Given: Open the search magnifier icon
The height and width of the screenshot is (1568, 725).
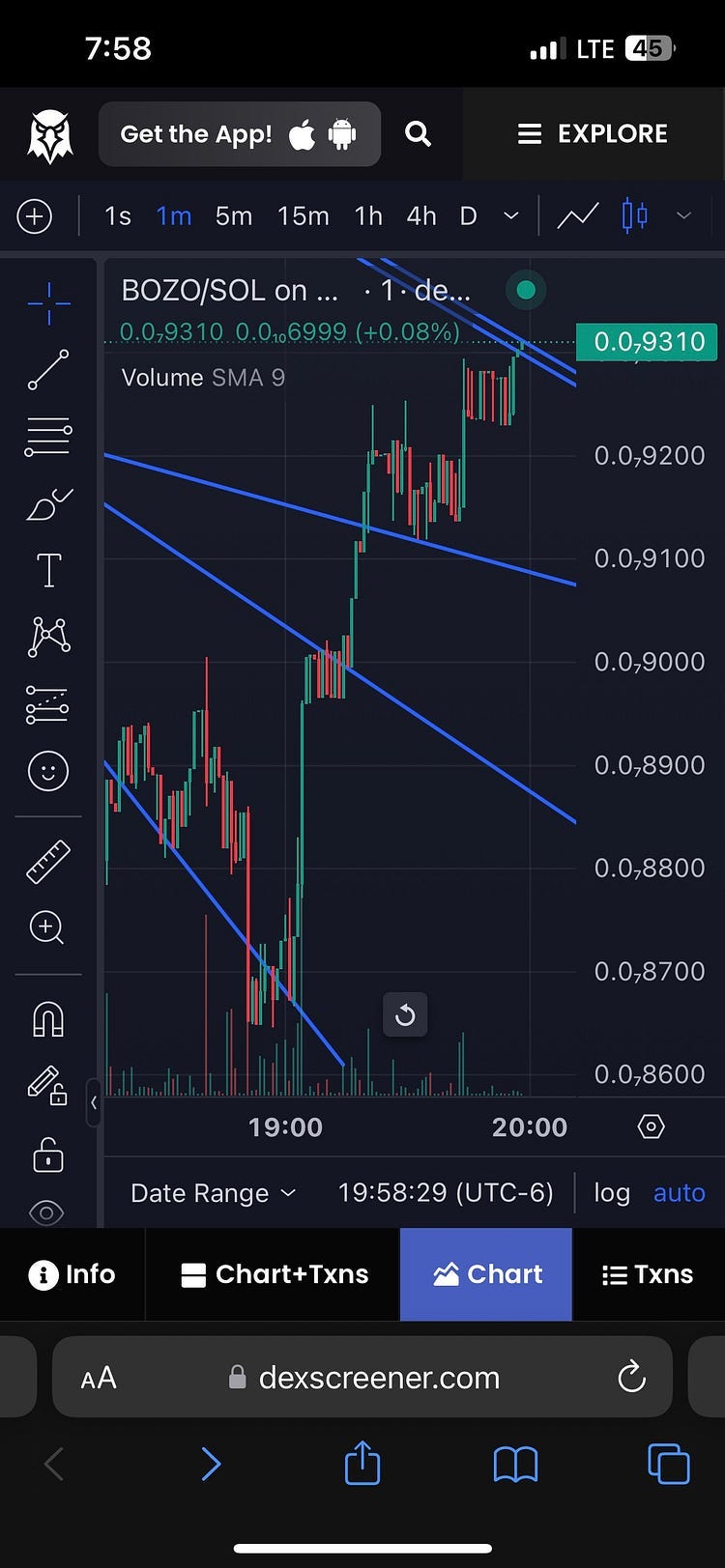Looking at the screenshot, I should click(x=418, y=134).
